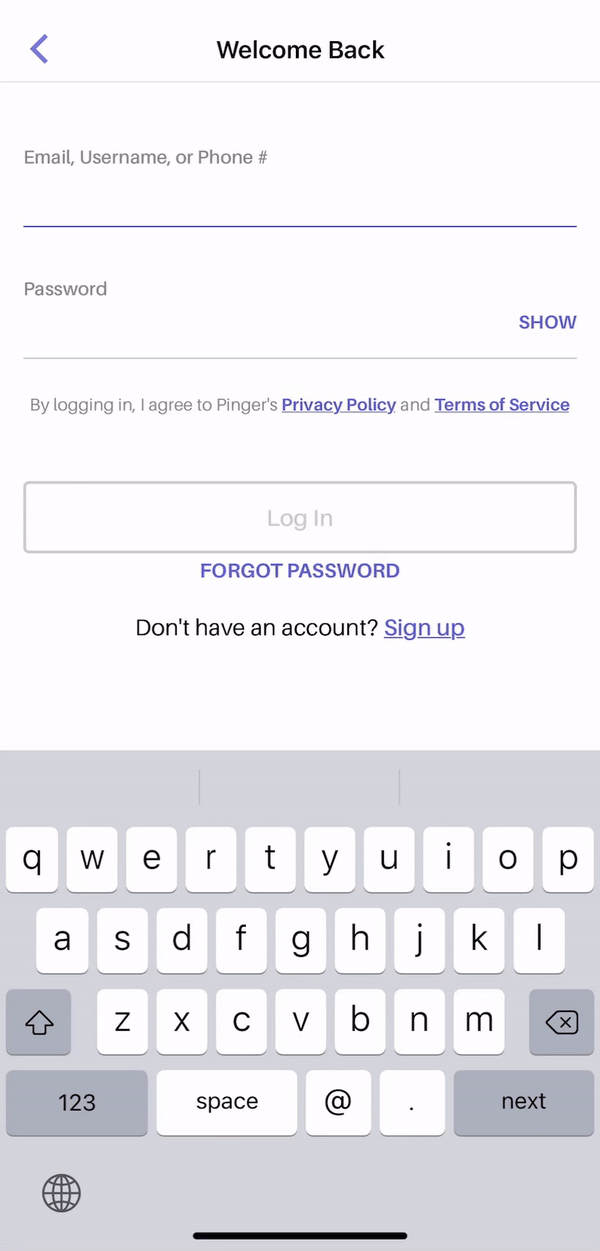Image resolution: width=600 pixels, height=1251 pixels.
Task: Open Pinger's Privacy Policy link
Action: [338, 405]
